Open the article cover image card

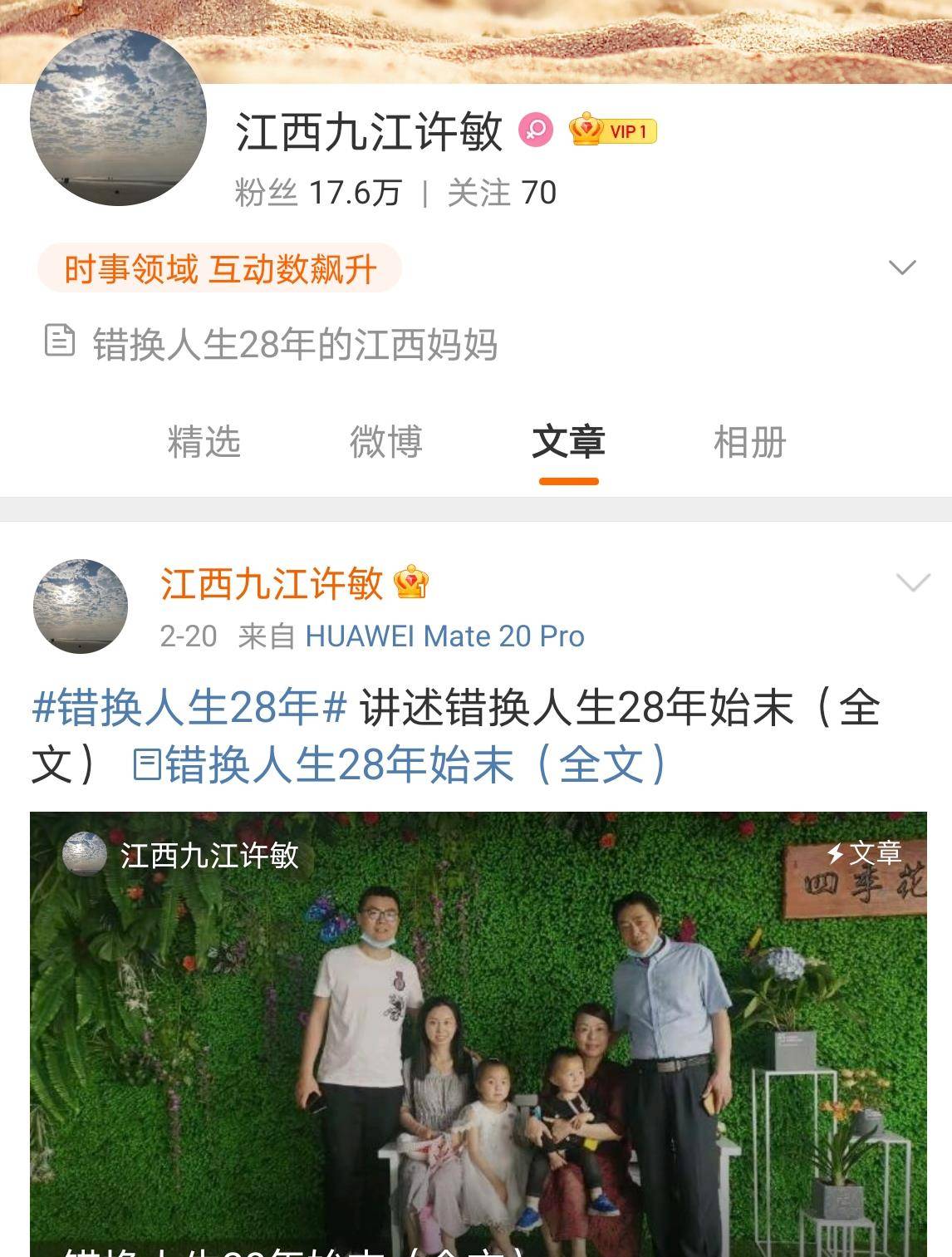pyautogui.click(x=478, y=1030)
